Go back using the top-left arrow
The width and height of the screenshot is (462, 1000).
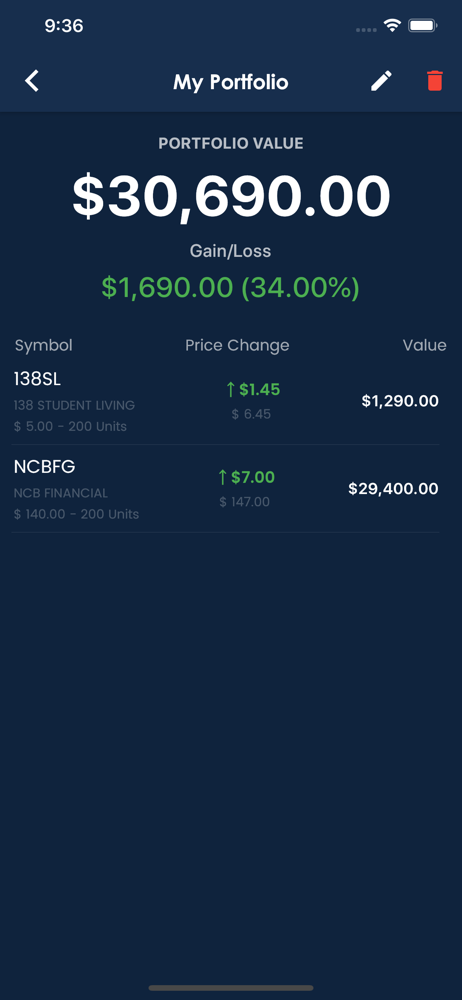click(32, 82)
